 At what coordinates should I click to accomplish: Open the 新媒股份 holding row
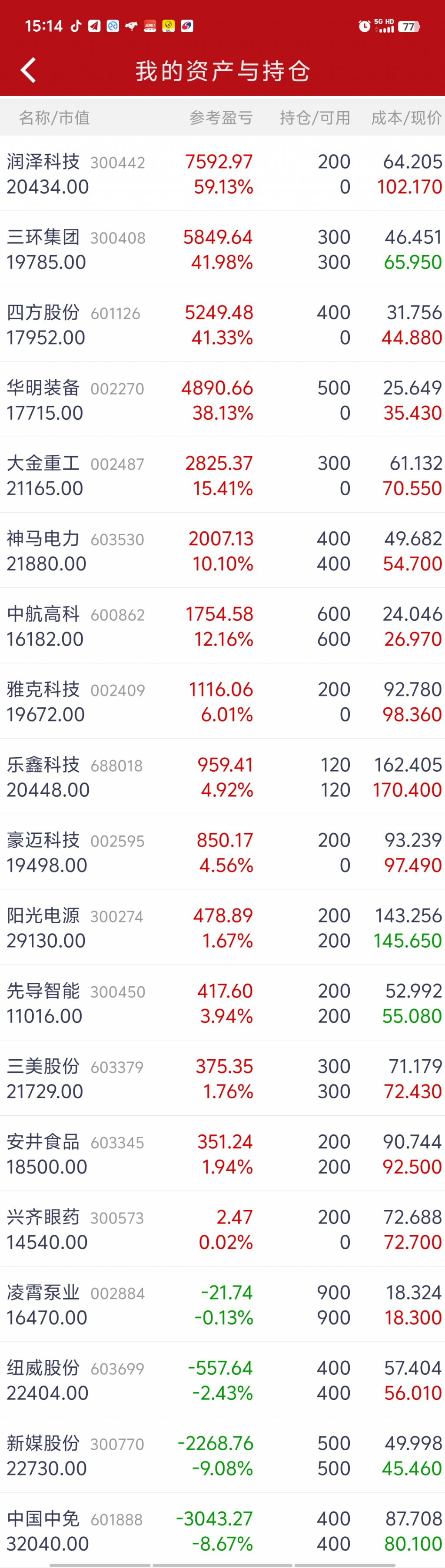point(222,1455)
